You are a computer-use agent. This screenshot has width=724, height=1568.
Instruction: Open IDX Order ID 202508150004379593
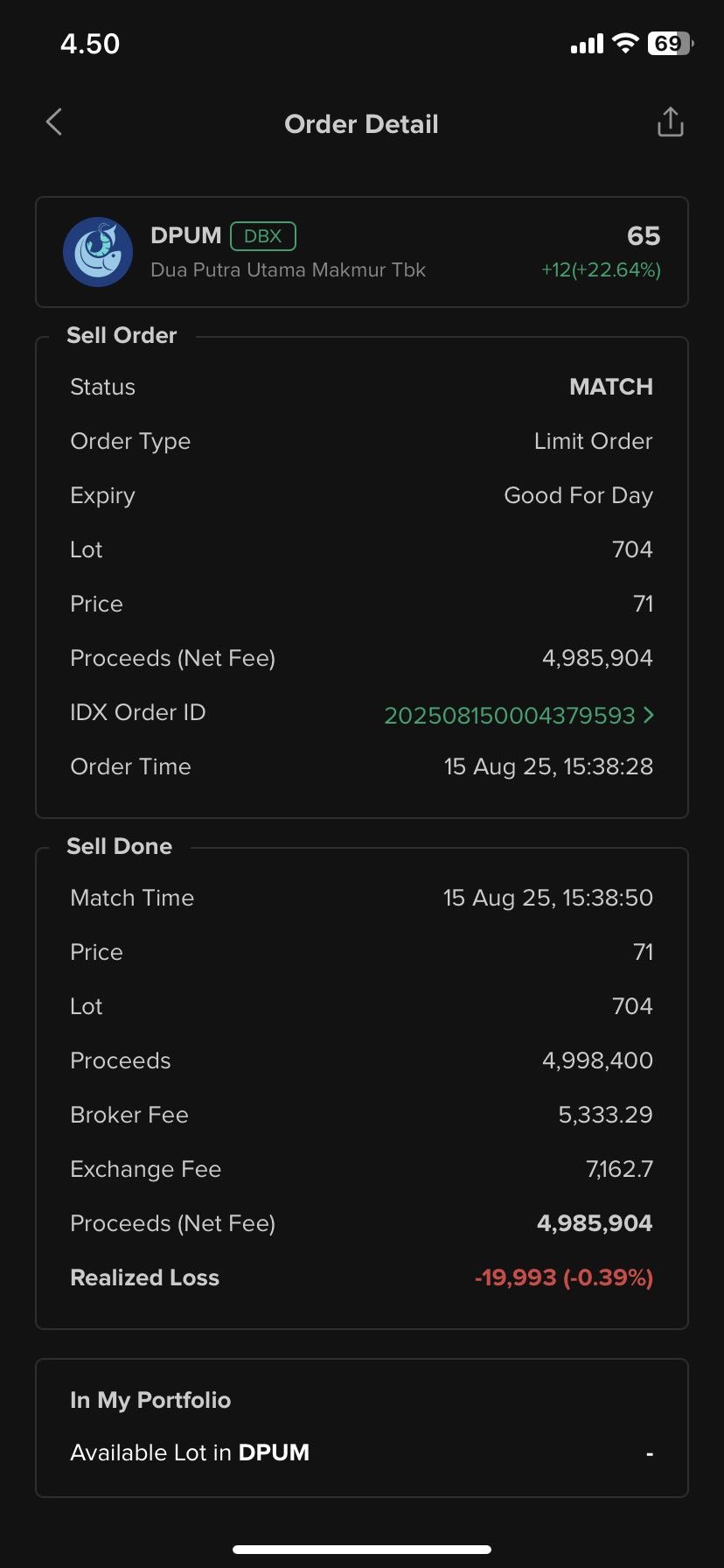519,715
